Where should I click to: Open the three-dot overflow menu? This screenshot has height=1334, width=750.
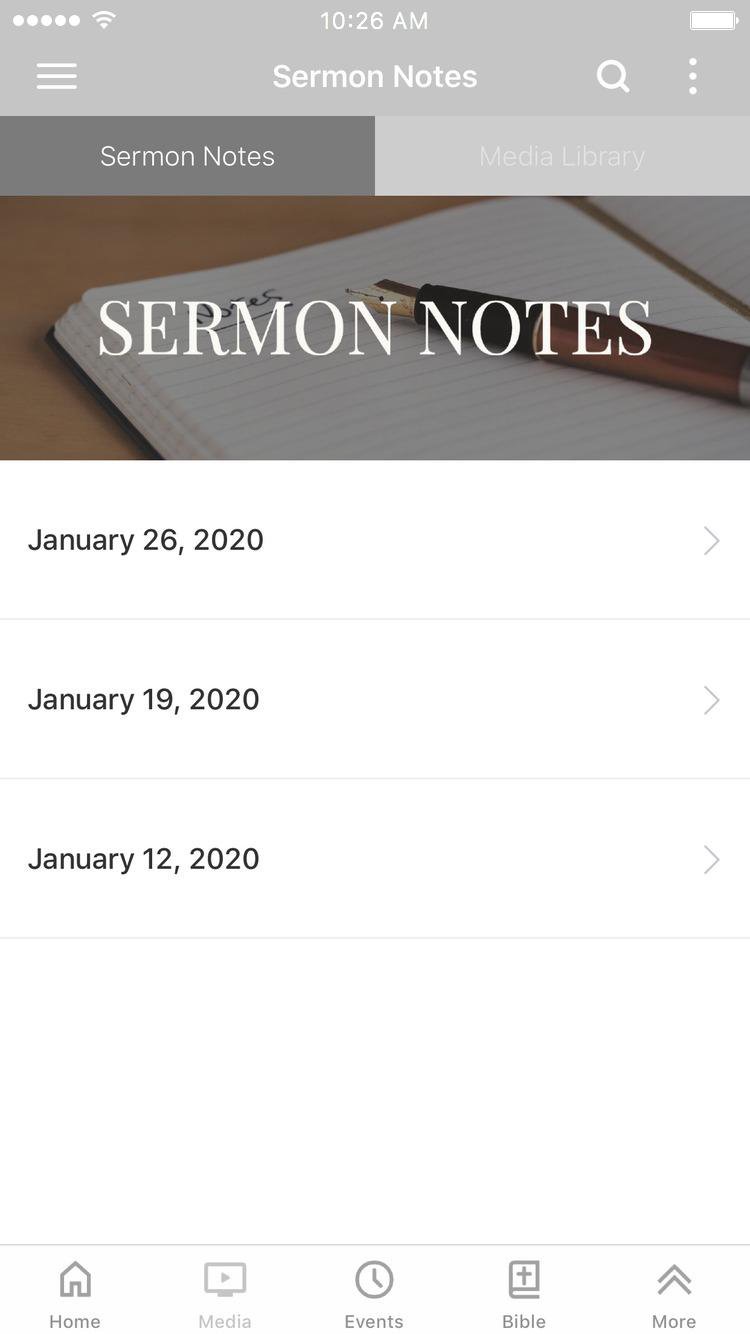[x=692, y=77]
